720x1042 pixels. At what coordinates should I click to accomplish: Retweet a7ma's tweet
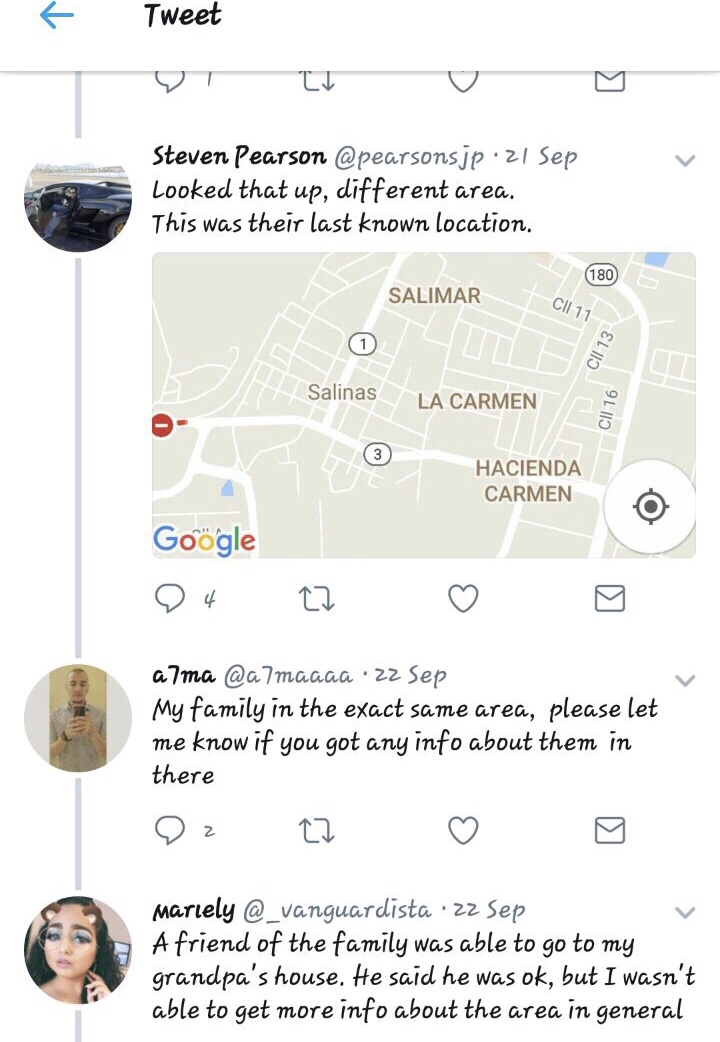[316, 829]
